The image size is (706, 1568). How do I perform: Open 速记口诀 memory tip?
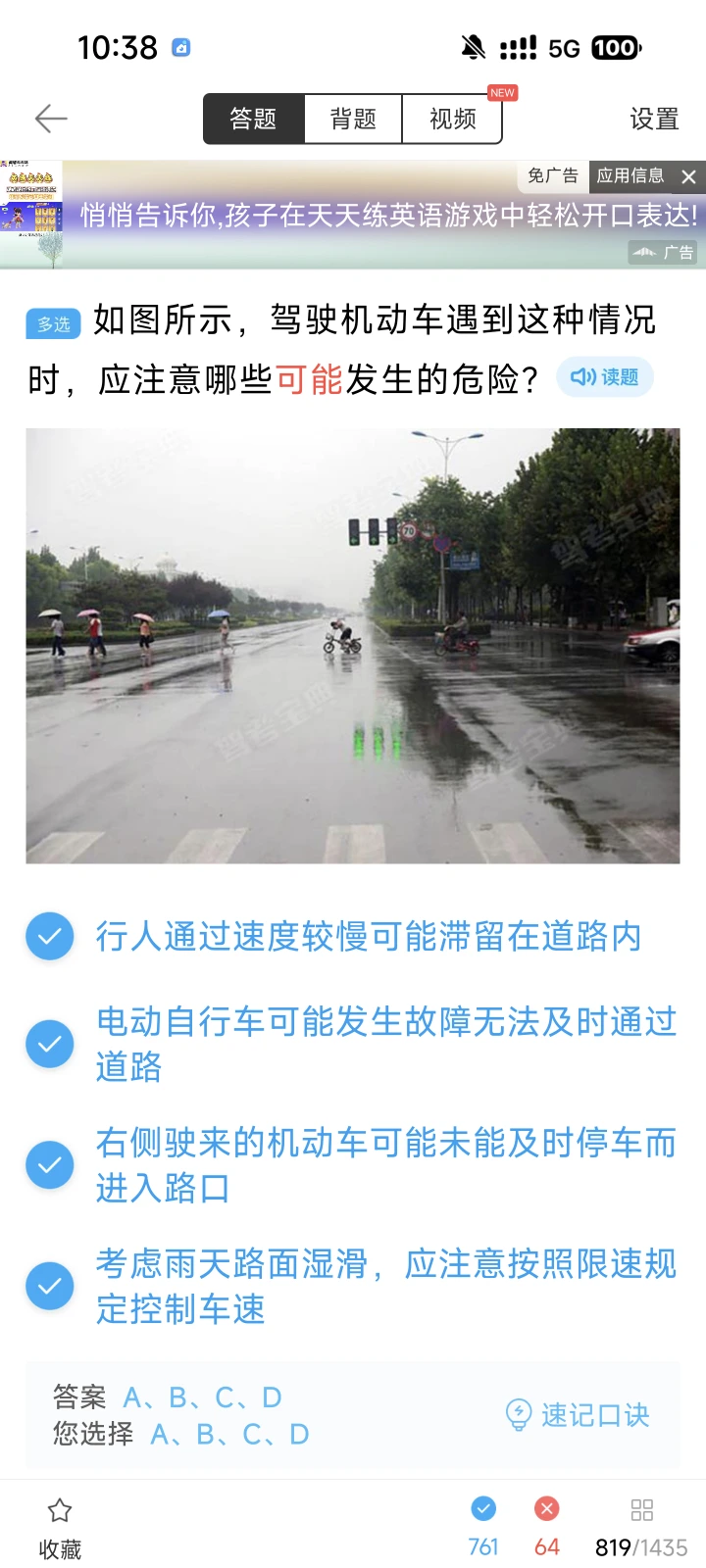(x=578, y=1415)
